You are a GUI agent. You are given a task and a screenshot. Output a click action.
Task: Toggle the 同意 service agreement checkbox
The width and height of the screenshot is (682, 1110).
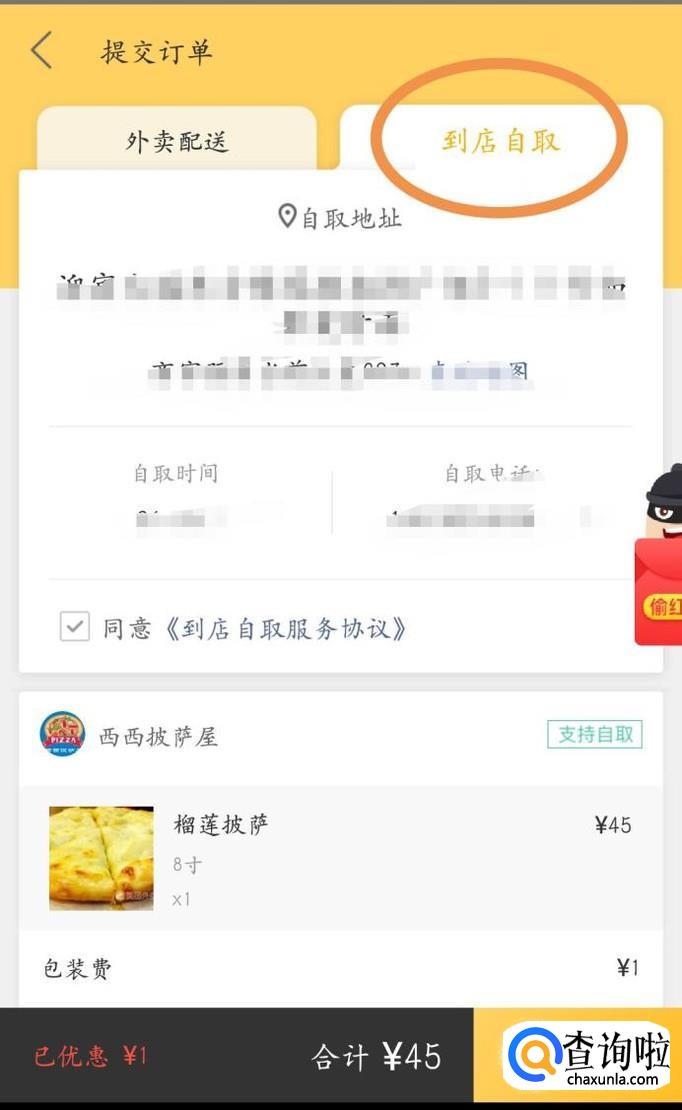pyautogui.click(x=75, y=627)
